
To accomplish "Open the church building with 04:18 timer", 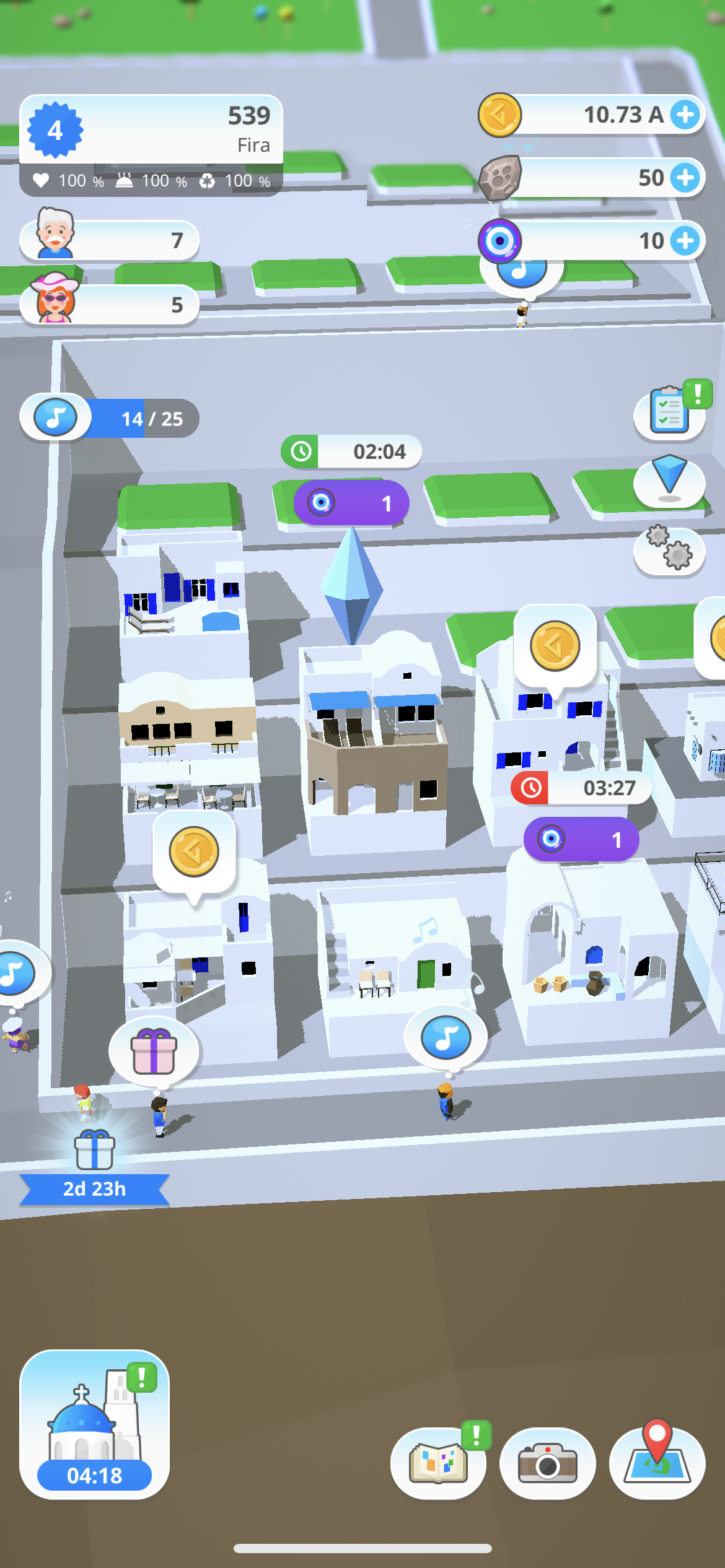I will (94, 1423).
